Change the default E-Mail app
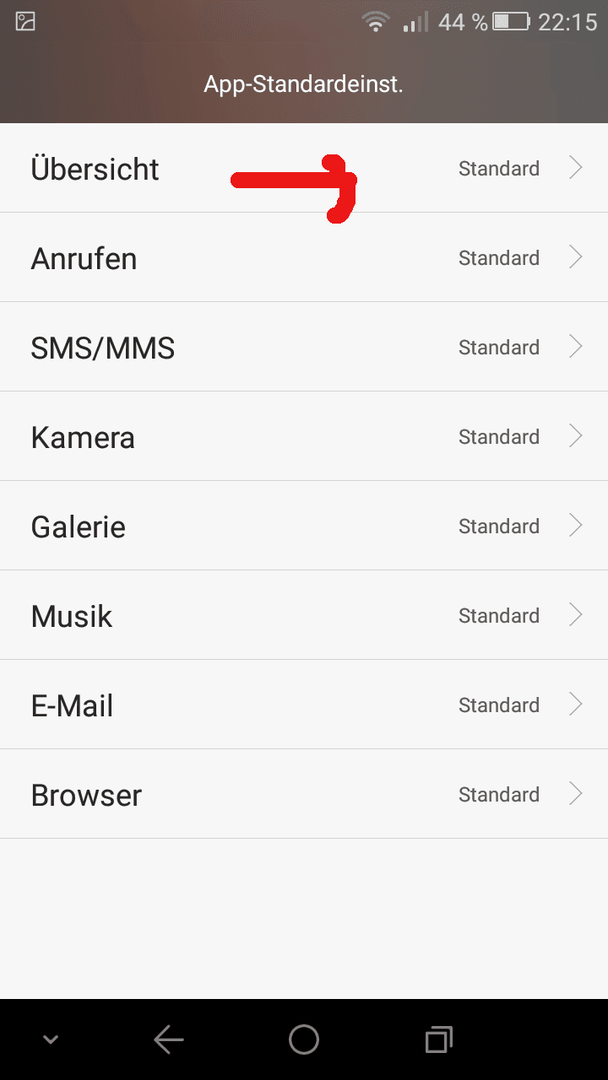The image size is (608, 1080). point(304,705)
